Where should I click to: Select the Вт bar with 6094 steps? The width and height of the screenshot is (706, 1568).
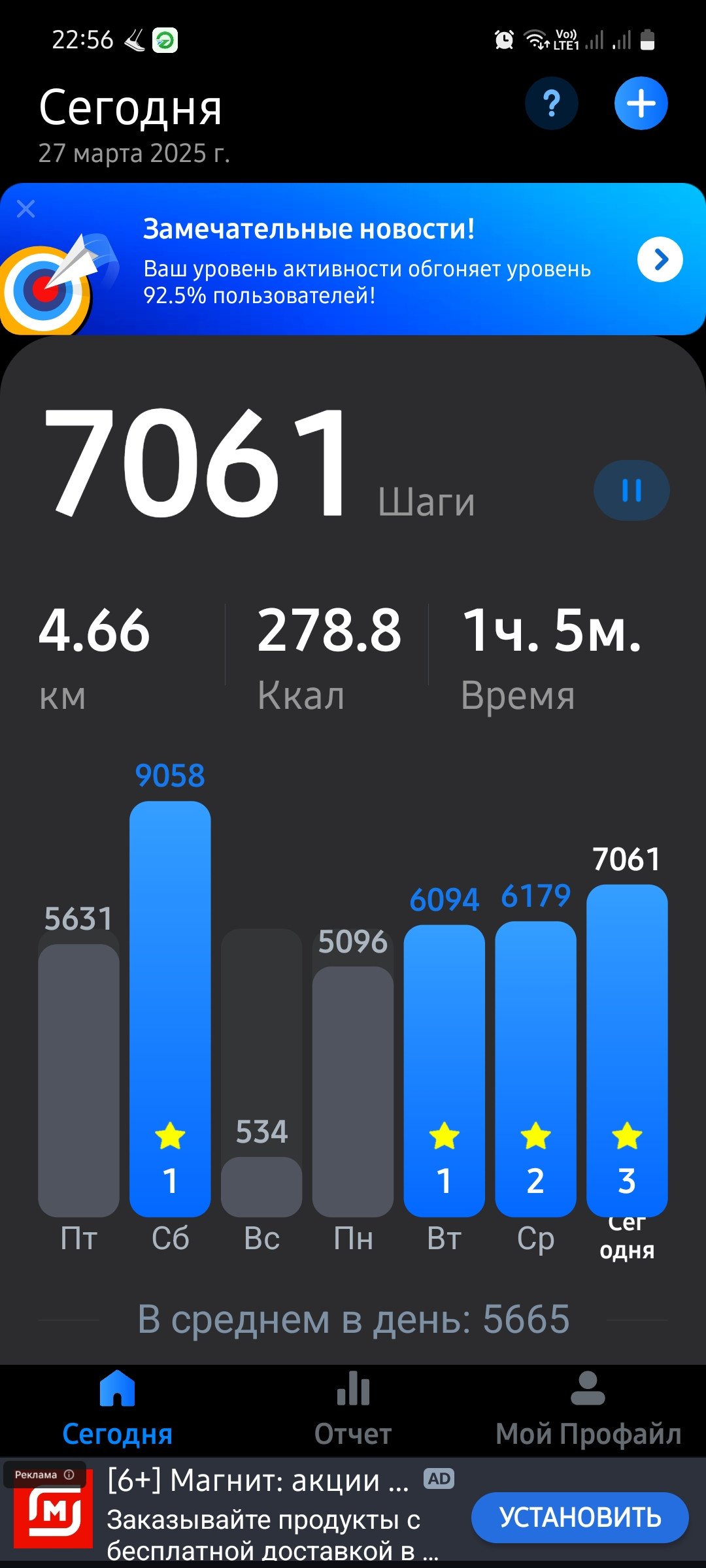(444, 1070)
